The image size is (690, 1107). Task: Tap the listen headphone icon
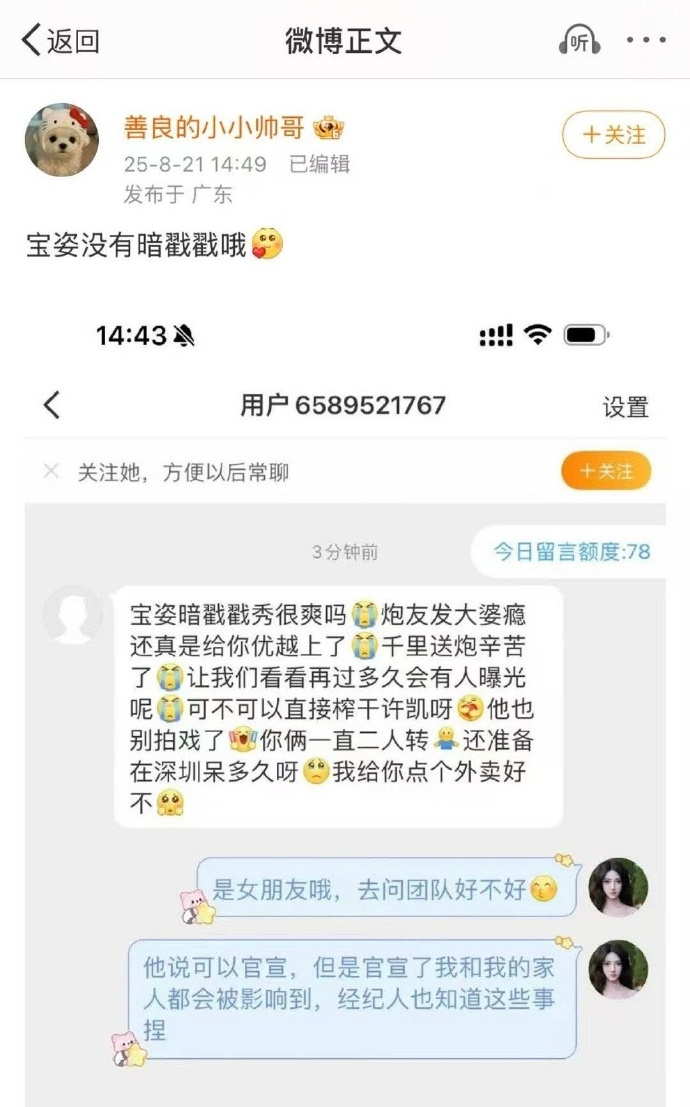click(x=579, y=41)
